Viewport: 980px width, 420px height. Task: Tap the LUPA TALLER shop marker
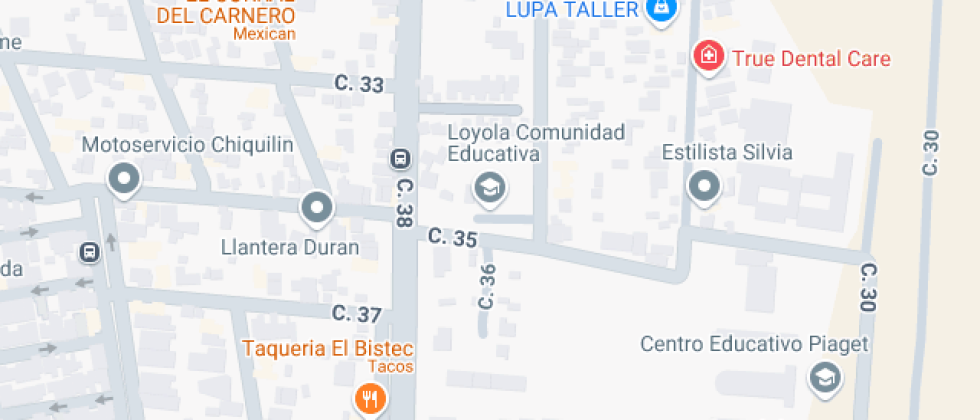point(659,12)
